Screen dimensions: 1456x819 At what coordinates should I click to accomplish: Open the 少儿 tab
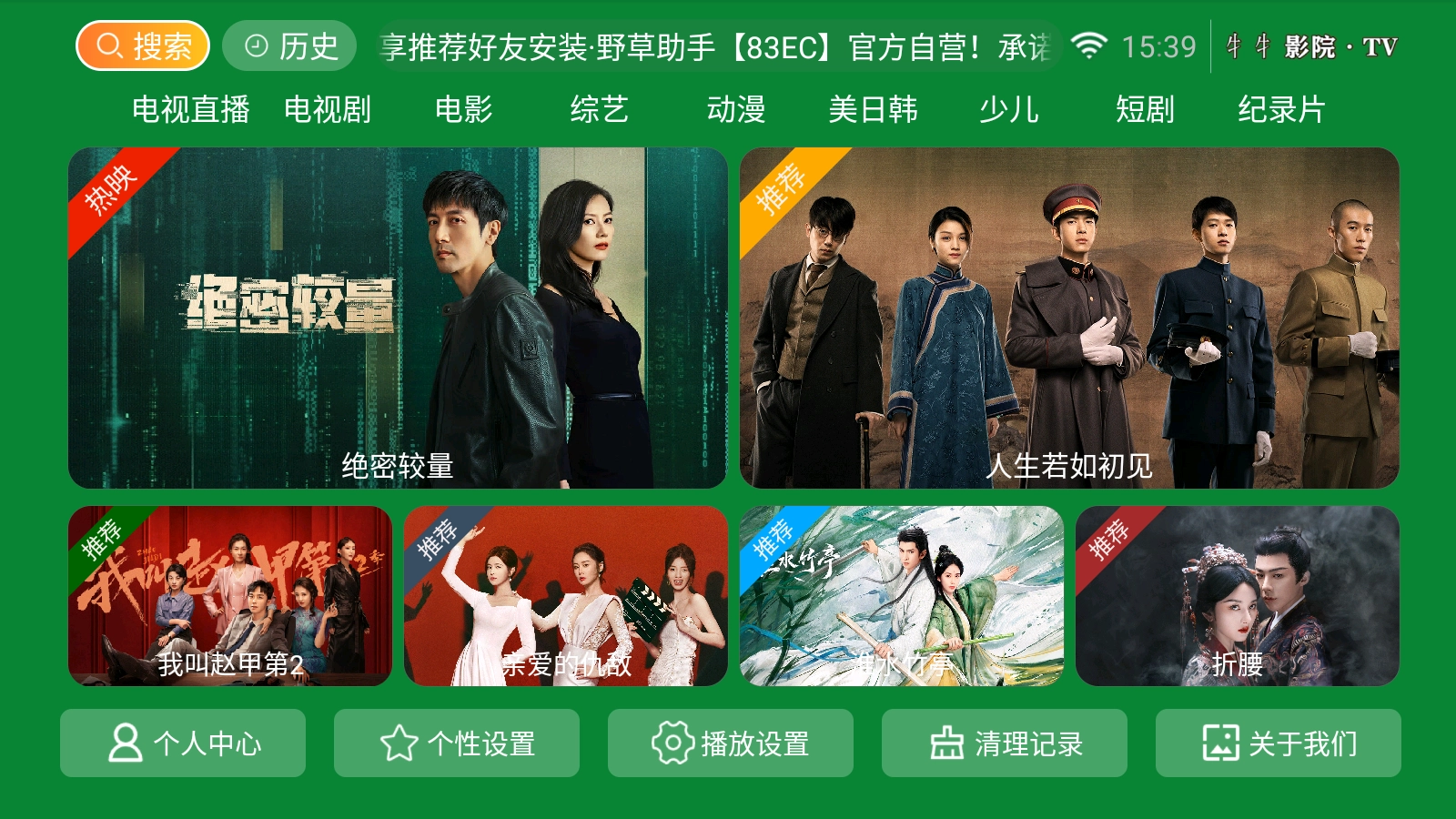tap(1009, 109)
